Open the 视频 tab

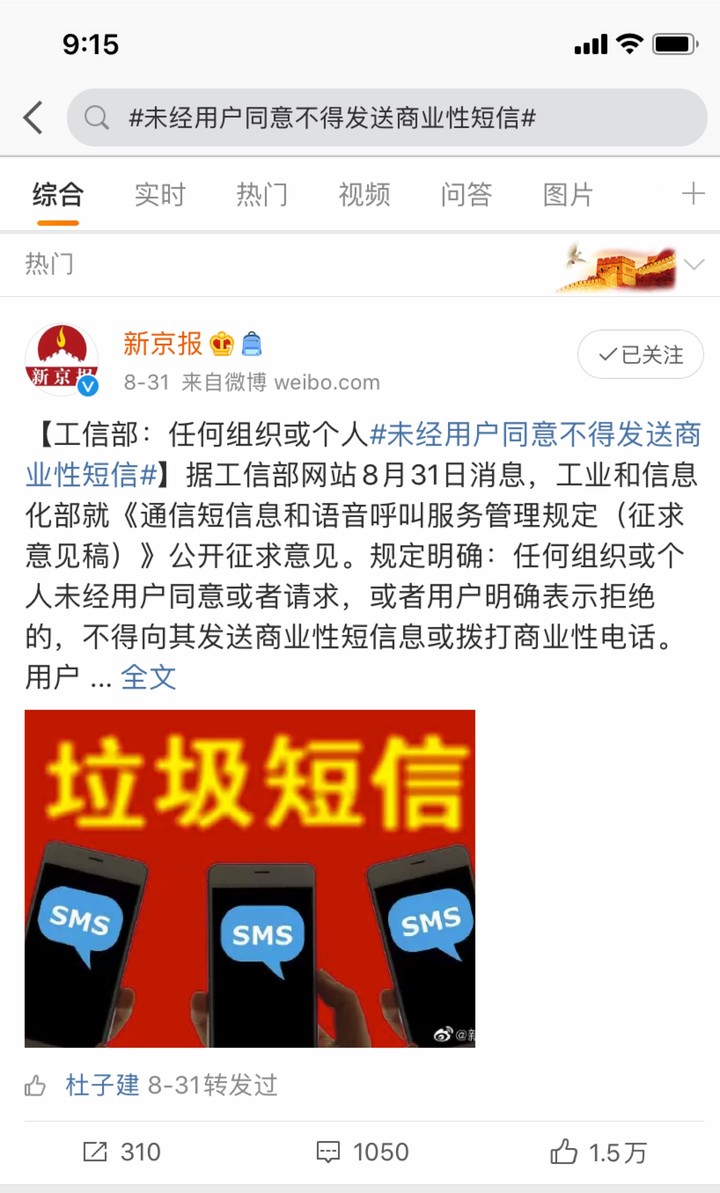coord(364,195)
